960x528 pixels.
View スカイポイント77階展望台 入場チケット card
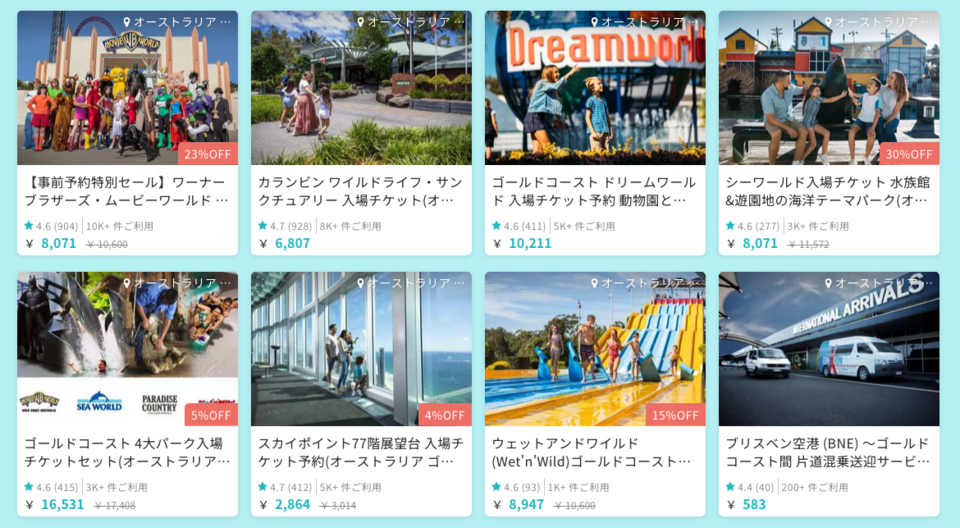coord(361,451)
